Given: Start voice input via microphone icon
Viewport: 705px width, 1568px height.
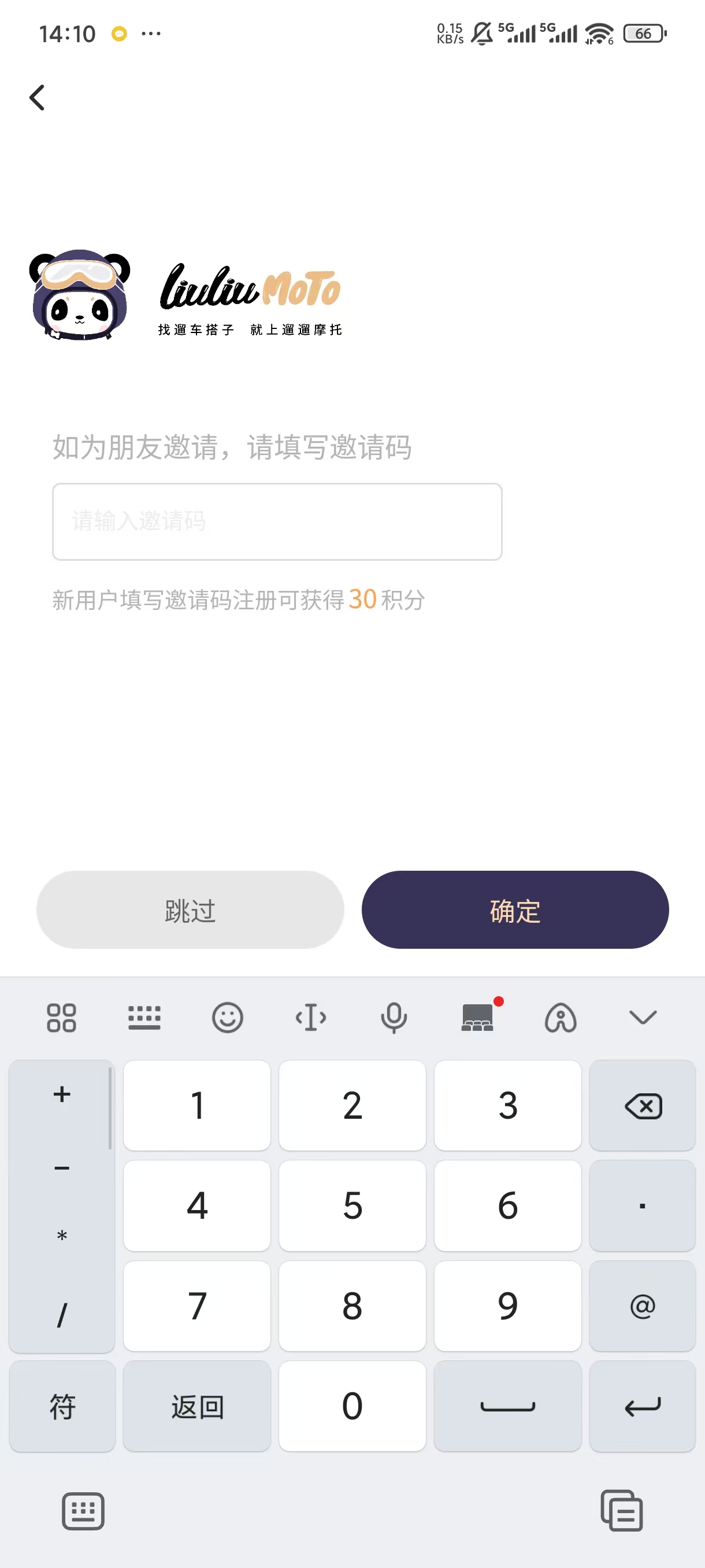Looking at the screenshot, I should (394, 1017).
